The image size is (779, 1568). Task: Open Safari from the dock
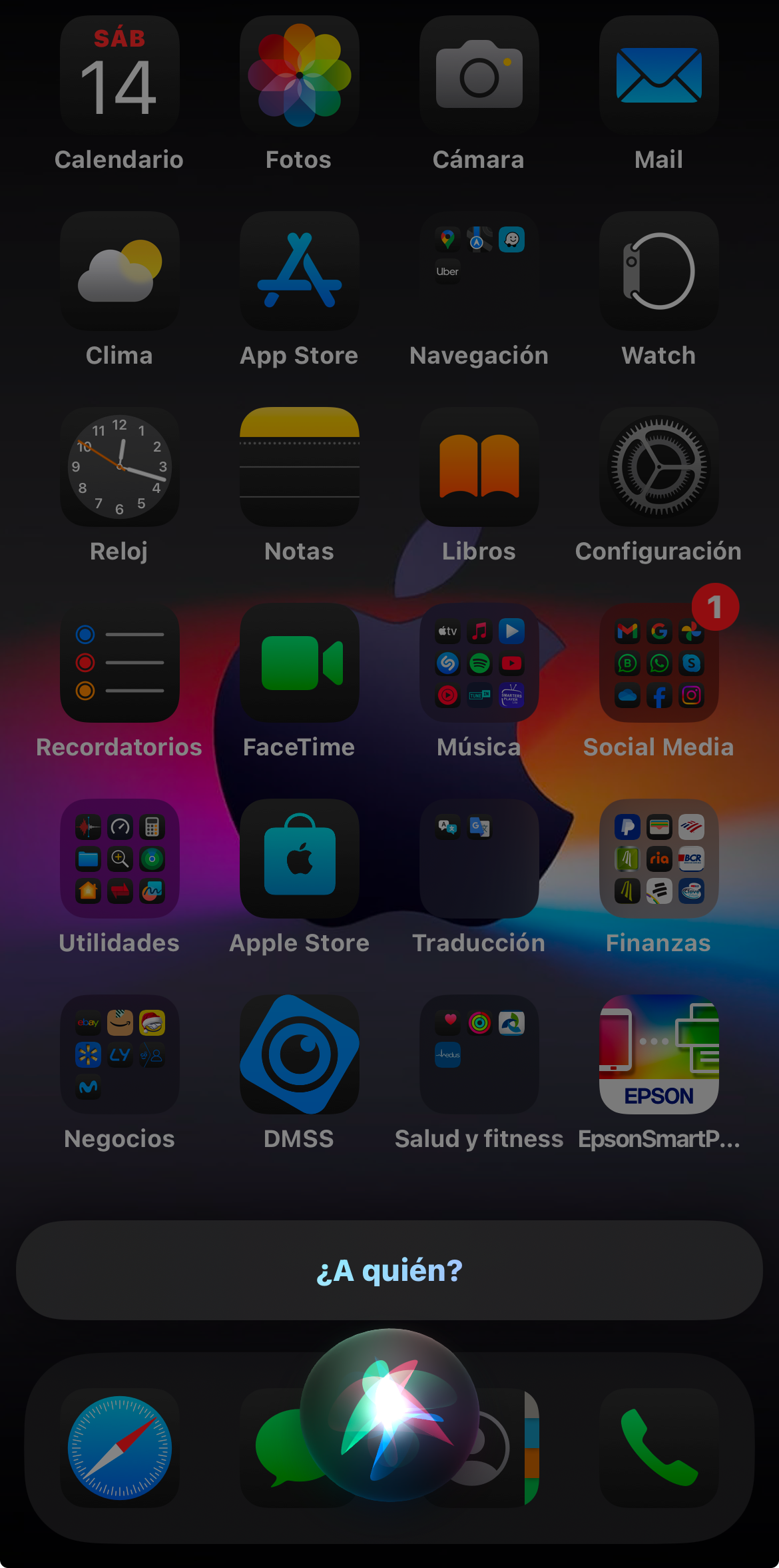(120, 1447)
